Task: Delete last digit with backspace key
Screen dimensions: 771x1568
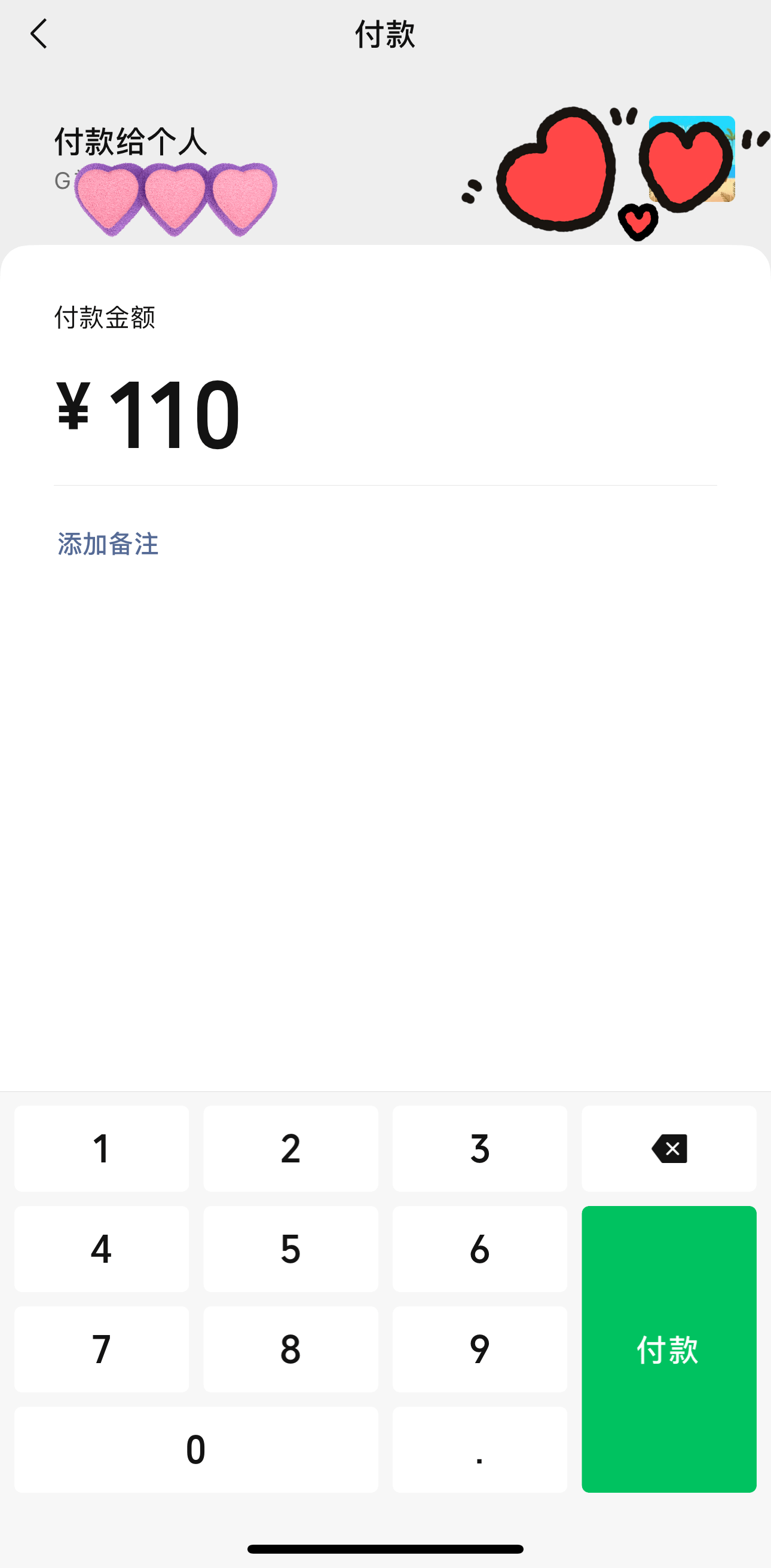Action: (x=668, y=1149)
